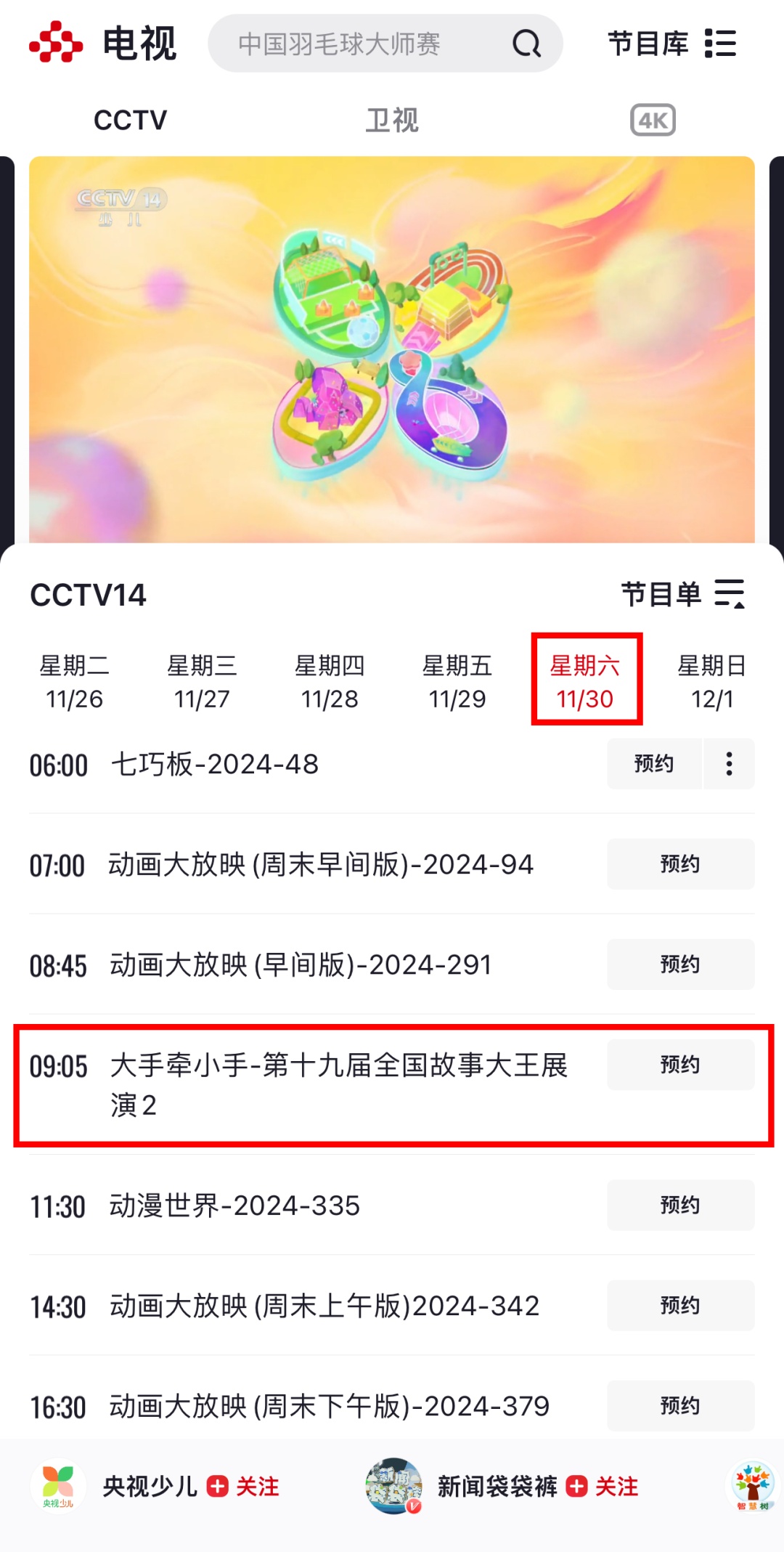Reserve the 09:05 大手牵小手 program
The height and width of the screenshot is (1552, 784).
pos(680,1064)
